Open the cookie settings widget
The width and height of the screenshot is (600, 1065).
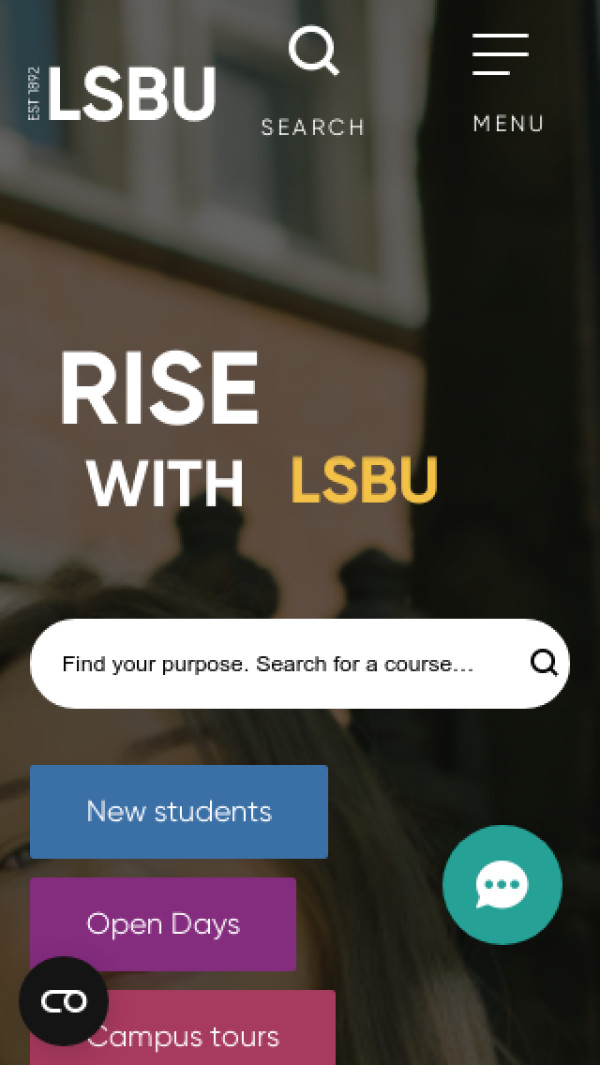pyautogui.click(x=64, y=1001)
